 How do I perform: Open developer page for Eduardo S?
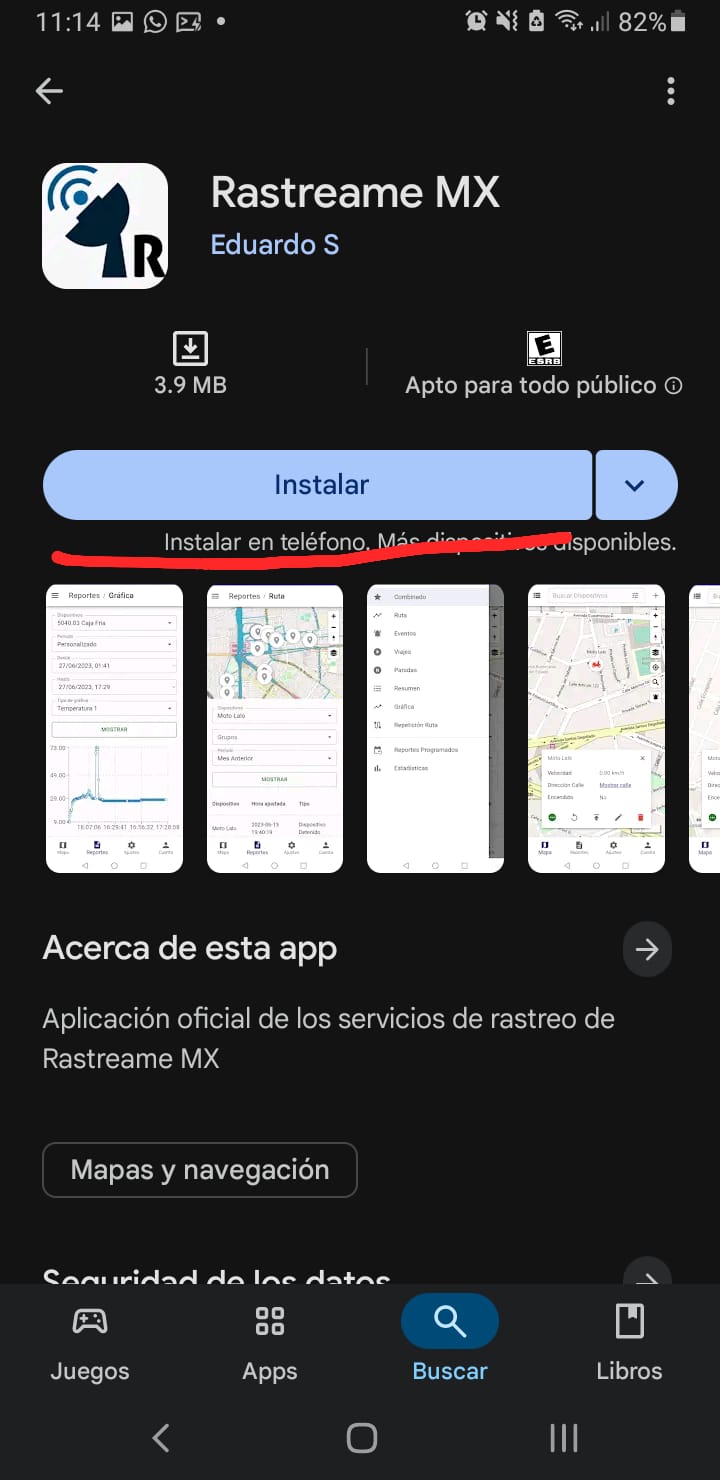275,244
